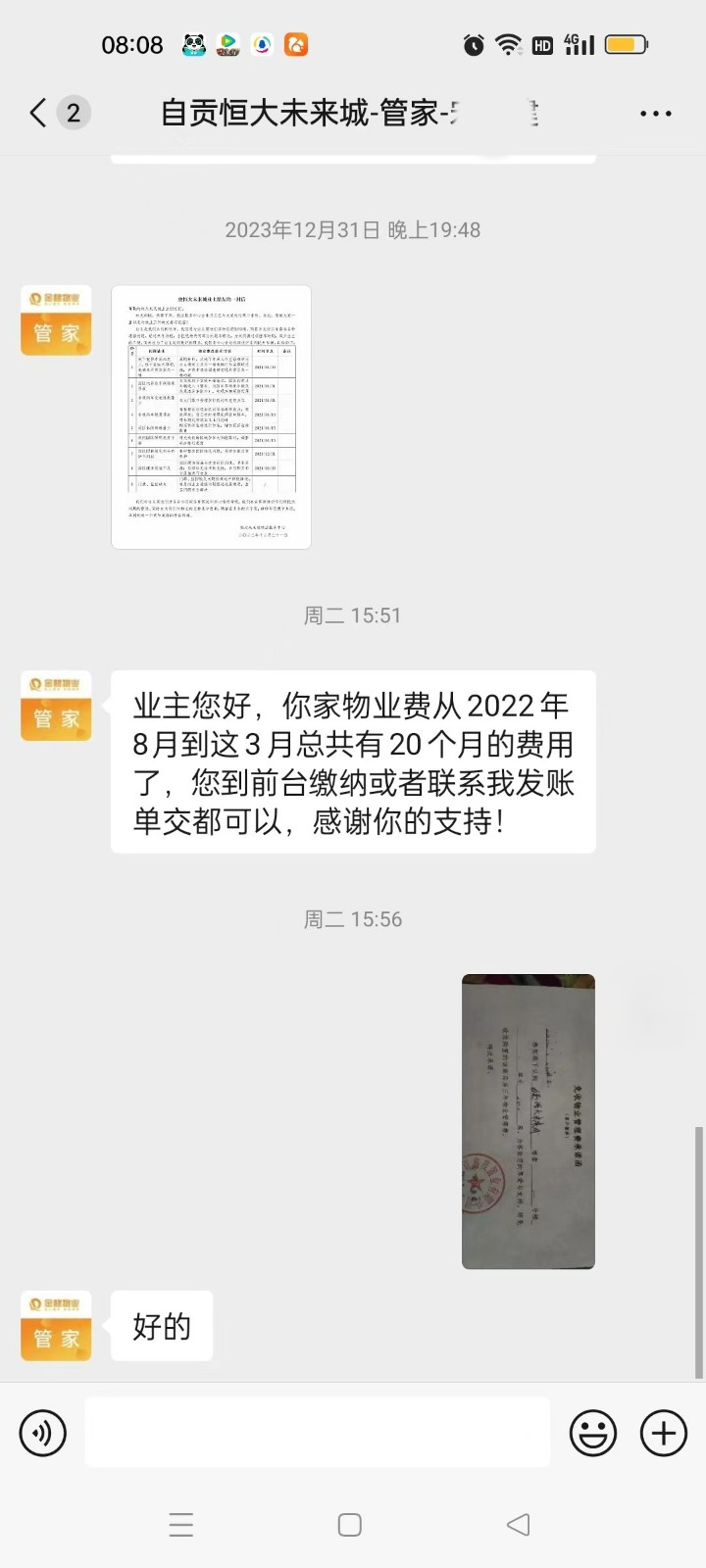Screen dimensions: 706x1568
Task: View the sent photo of the stamped letter
Action: click(x=529, y=1121)
